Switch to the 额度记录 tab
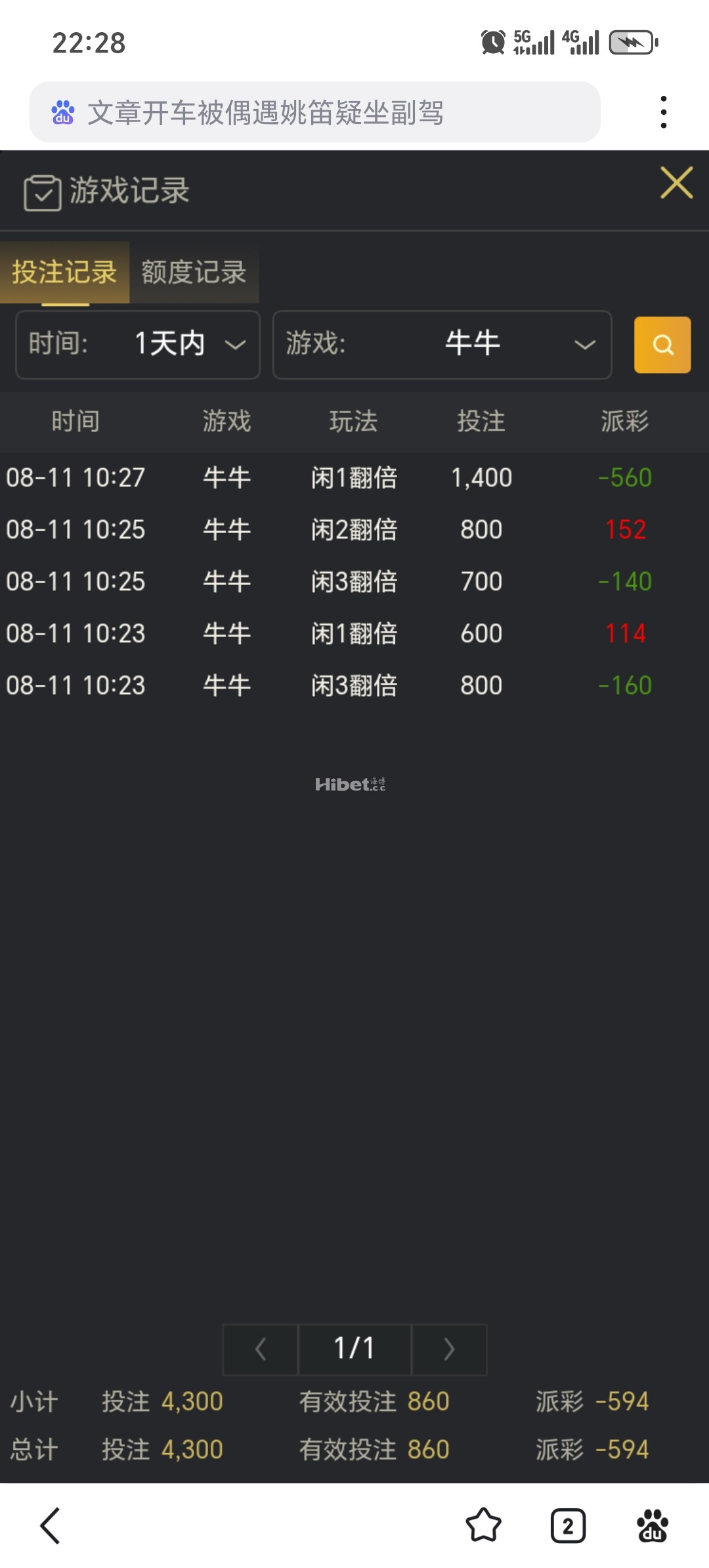The image size is (709, 1568). pyautogui.click(x=194, y=272)
